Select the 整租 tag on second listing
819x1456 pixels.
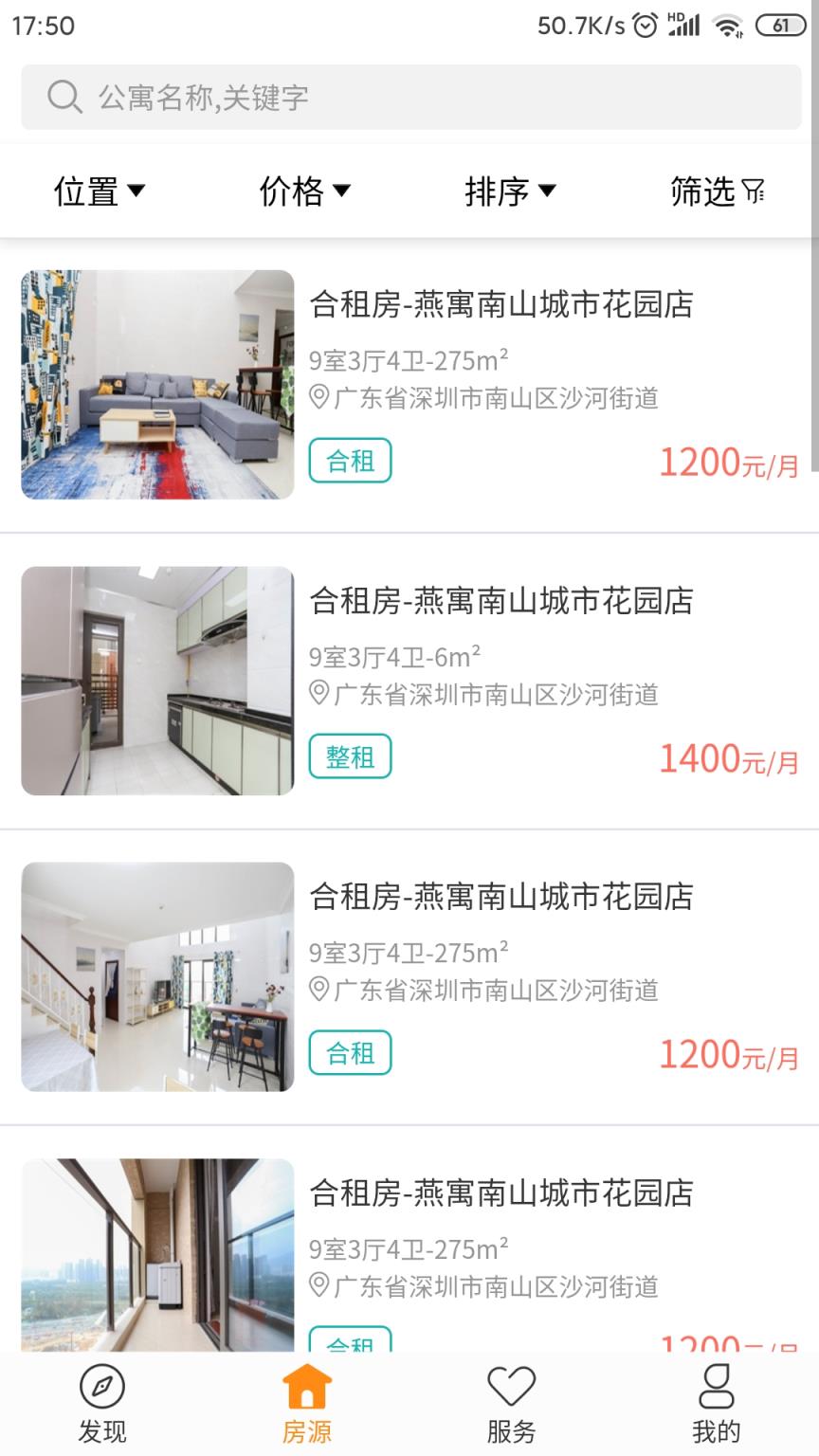coord(349,756)
